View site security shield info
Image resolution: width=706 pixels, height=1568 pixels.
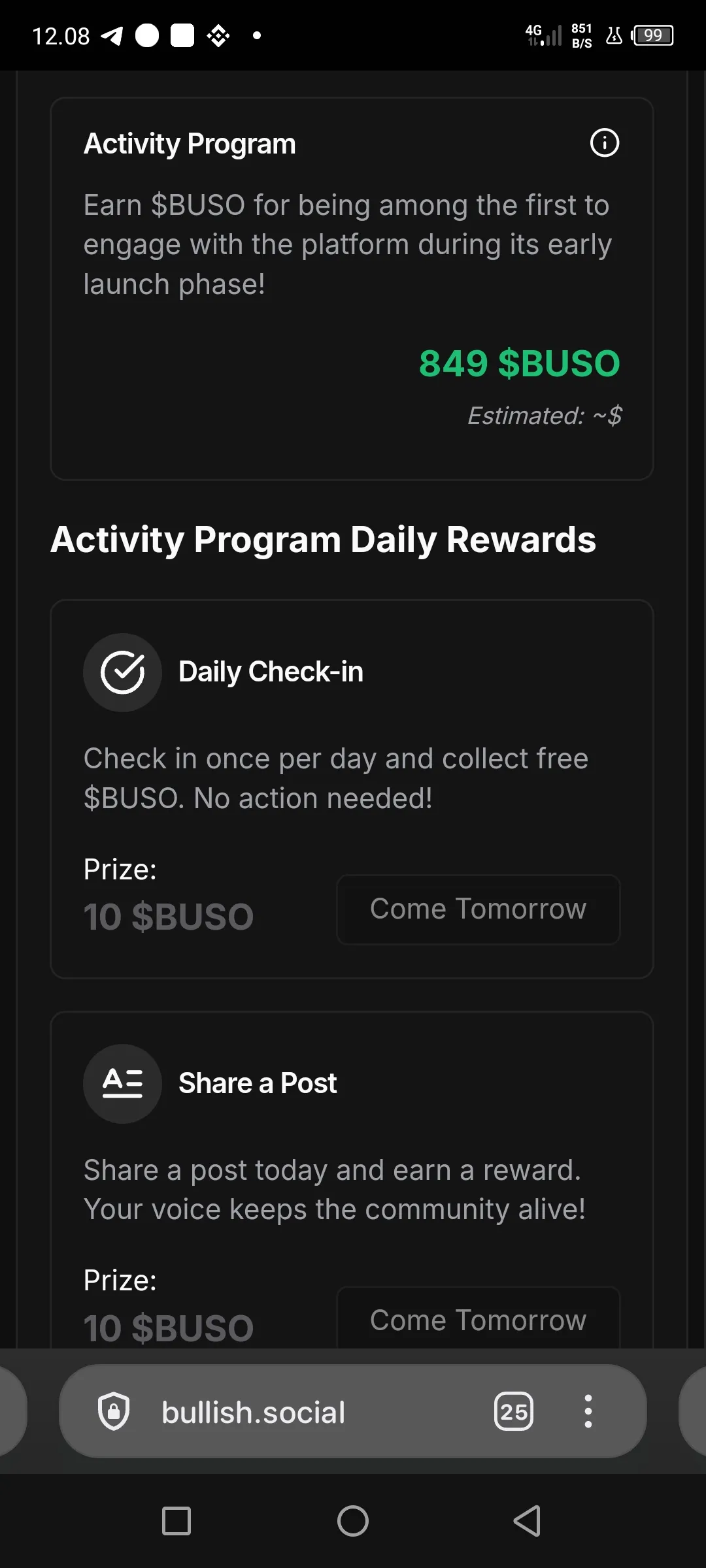pyautogui.click(x=114, y=1412)
